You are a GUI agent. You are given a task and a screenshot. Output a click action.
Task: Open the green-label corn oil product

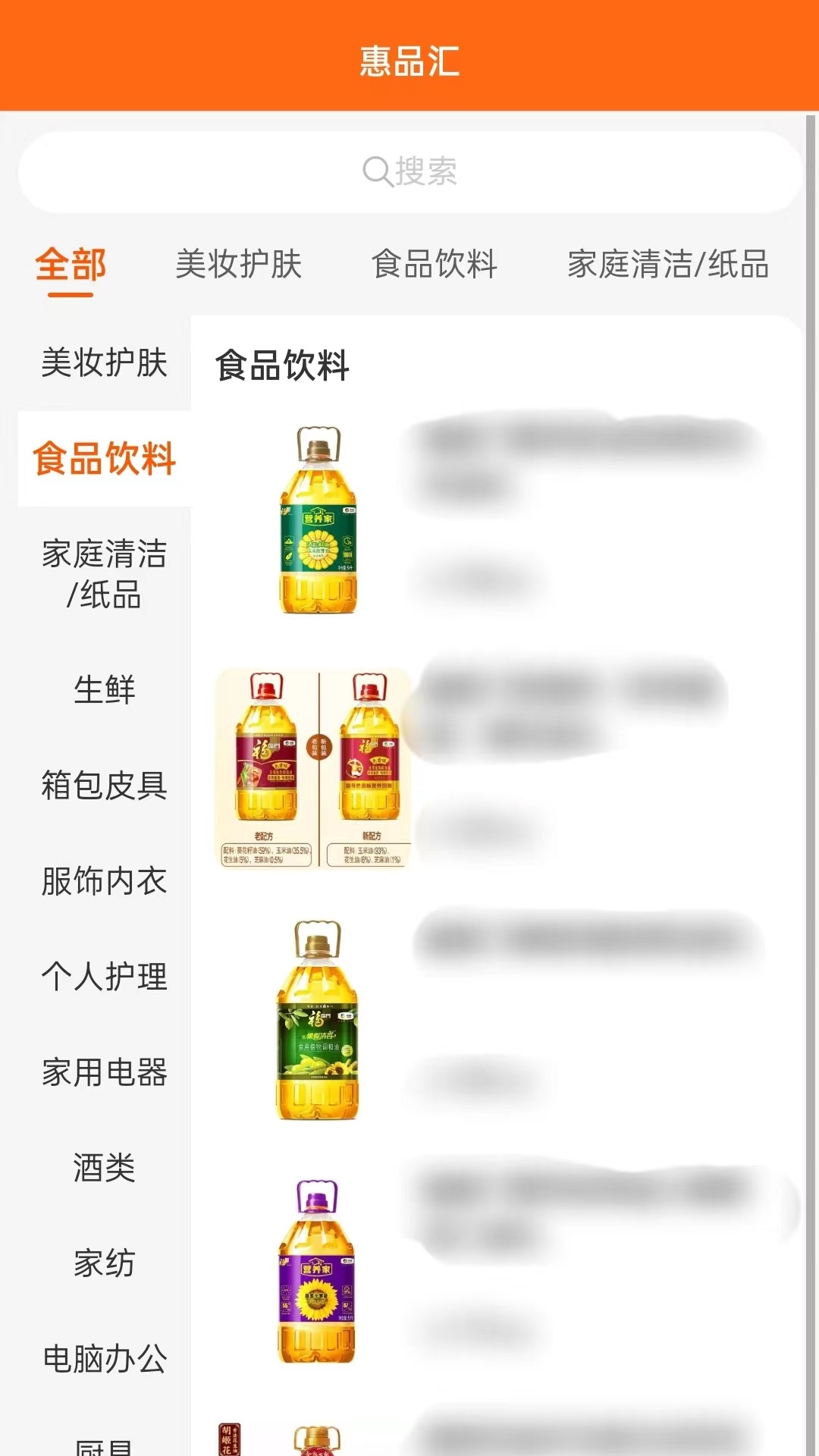[318, 520]
